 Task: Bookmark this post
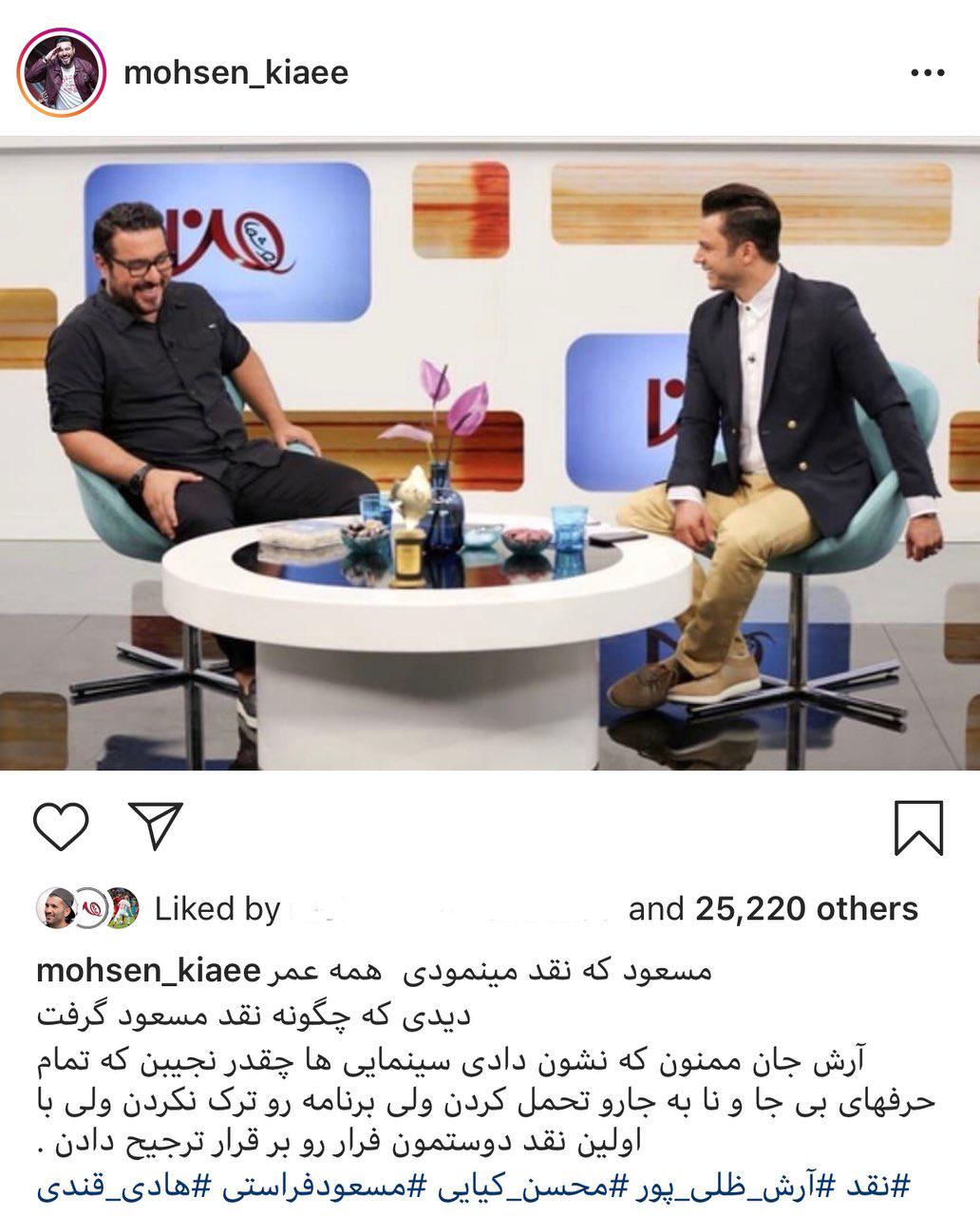pos(918,827)
